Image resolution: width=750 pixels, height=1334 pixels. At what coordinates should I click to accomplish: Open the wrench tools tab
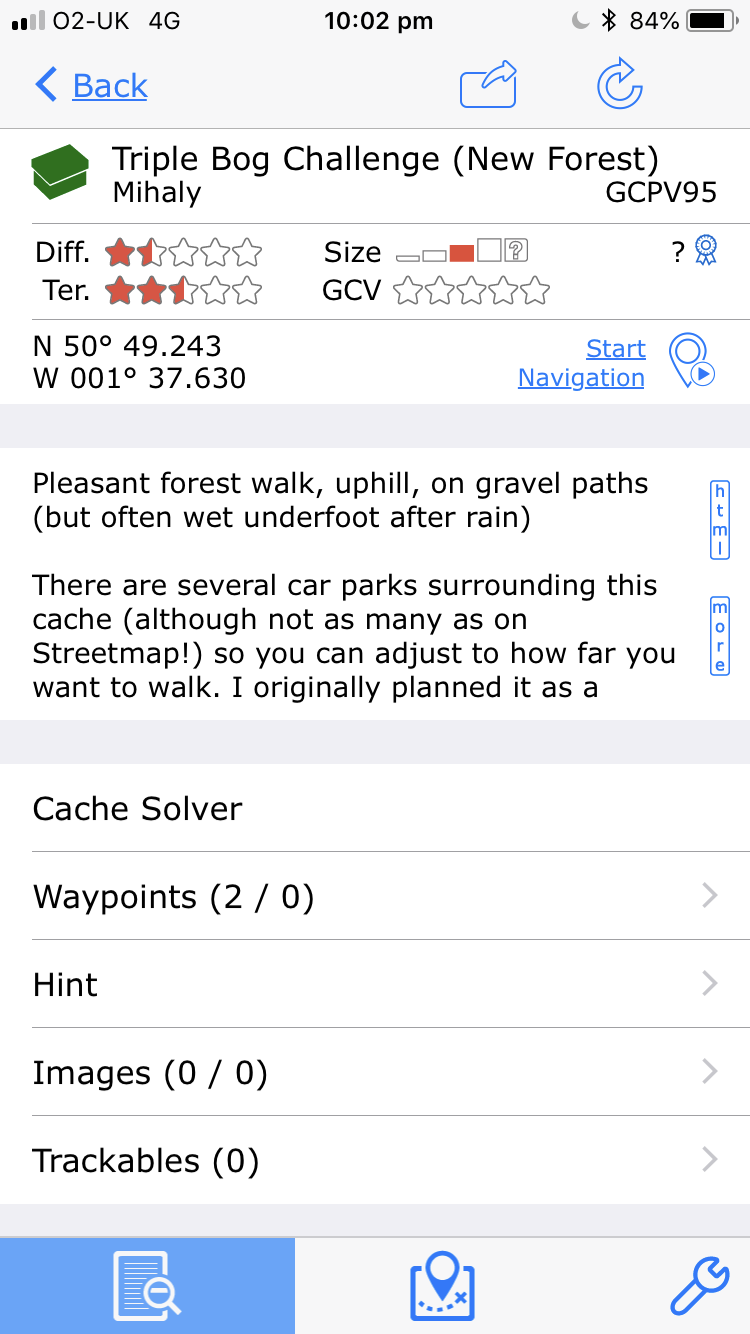699,1286
